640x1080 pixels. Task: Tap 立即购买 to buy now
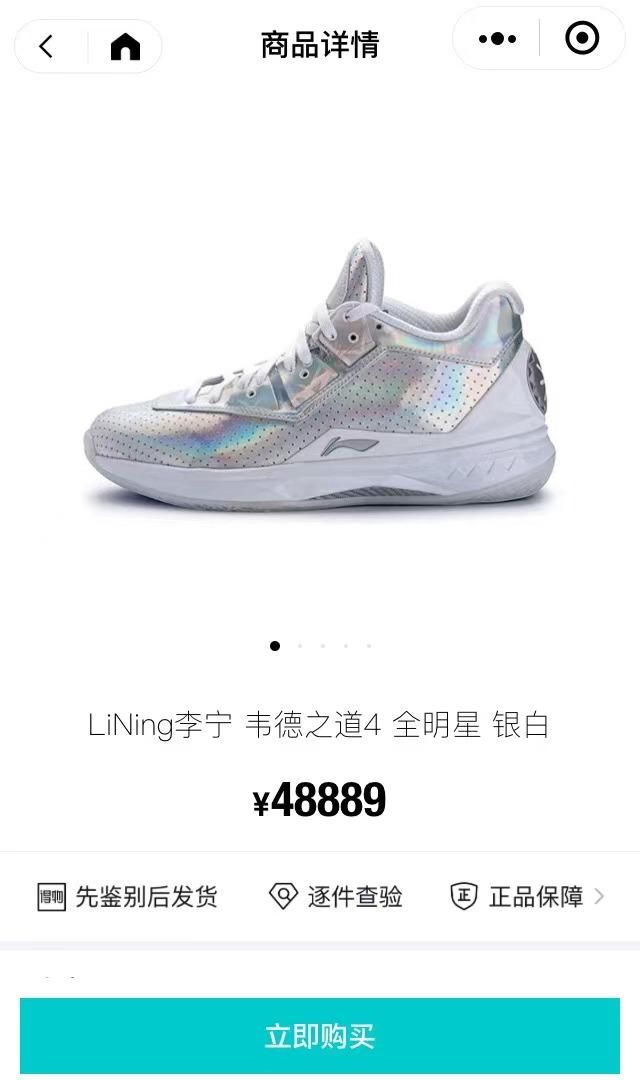tap(320, 1035)
